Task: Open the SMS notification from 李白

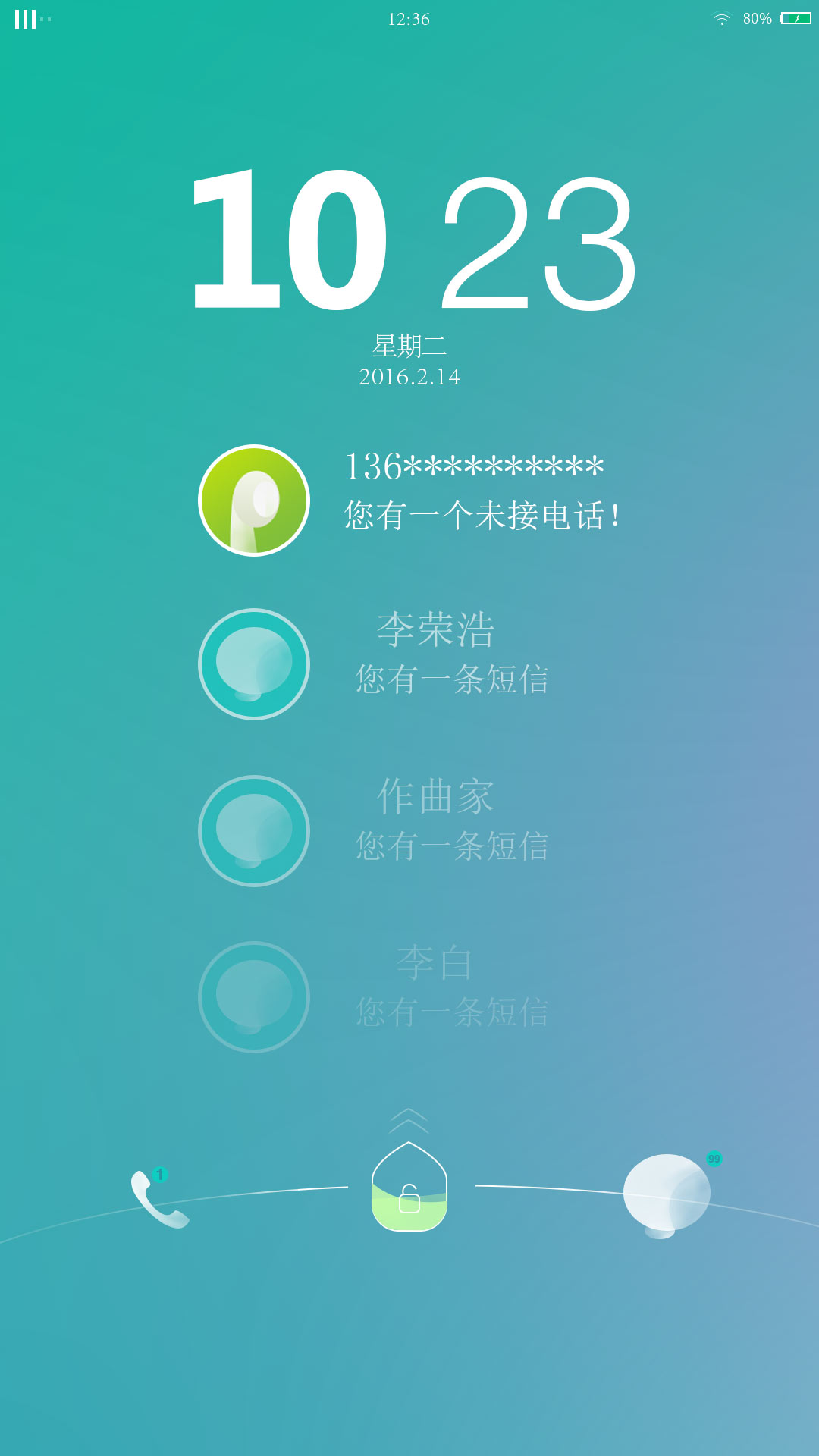Action: coord(409,996)
